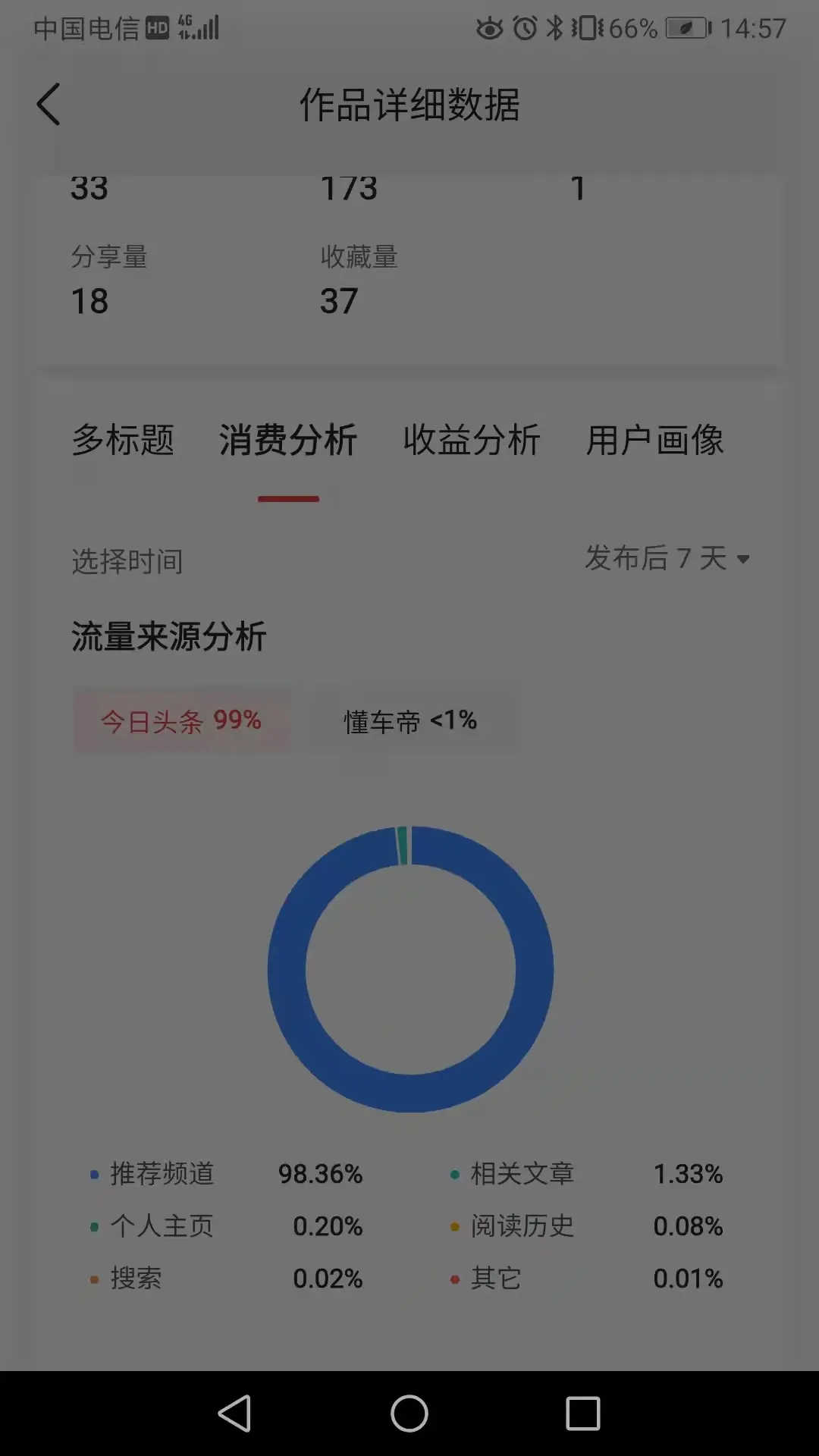The image size is (819, 1456).
Task: Select the 今日头条 99% source chip
Action: (x=181, y=720)
